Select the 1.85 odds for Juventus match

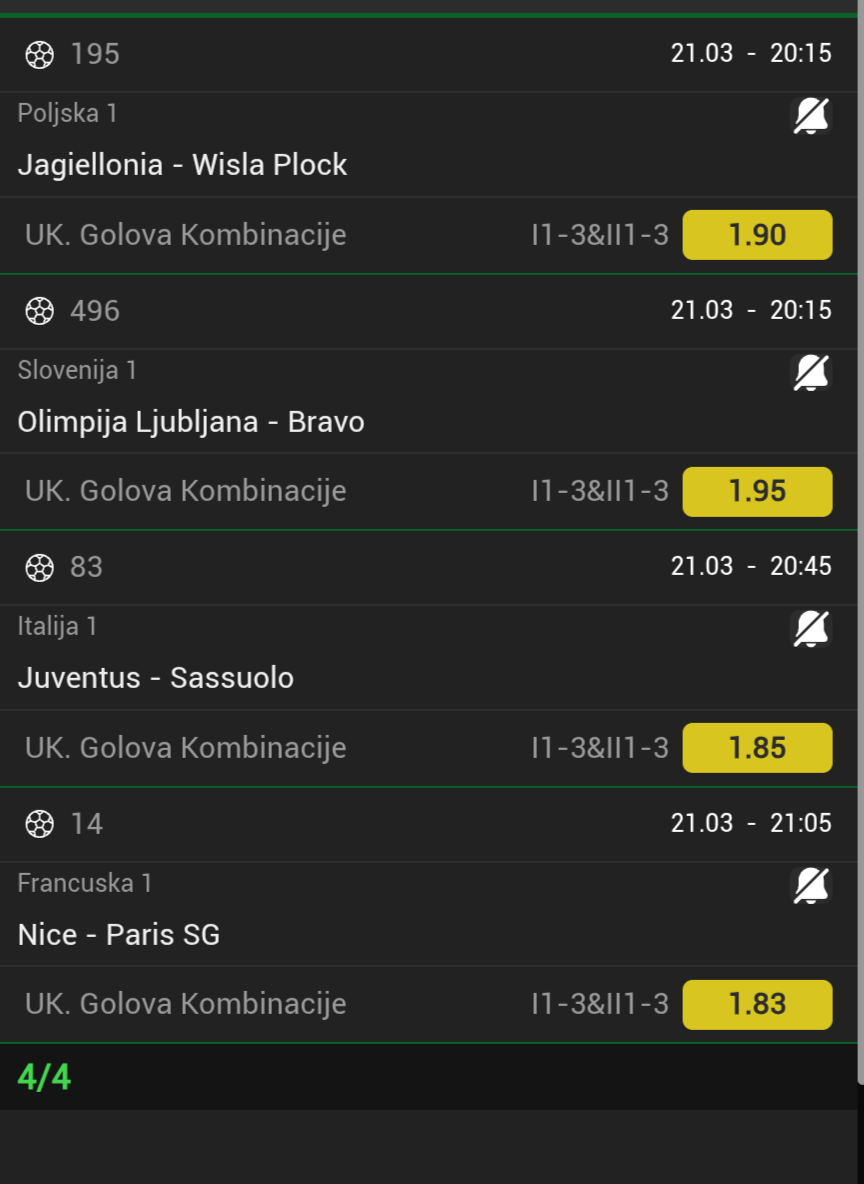pos(757,748)
